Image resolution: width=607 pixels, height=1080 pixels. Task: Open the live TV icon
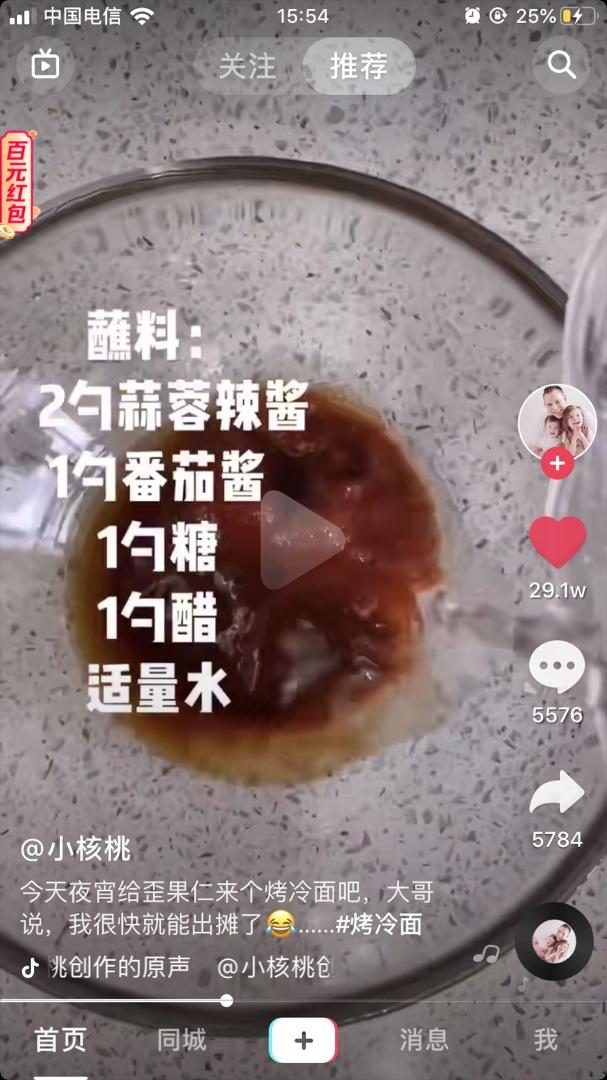click(45, 65)
